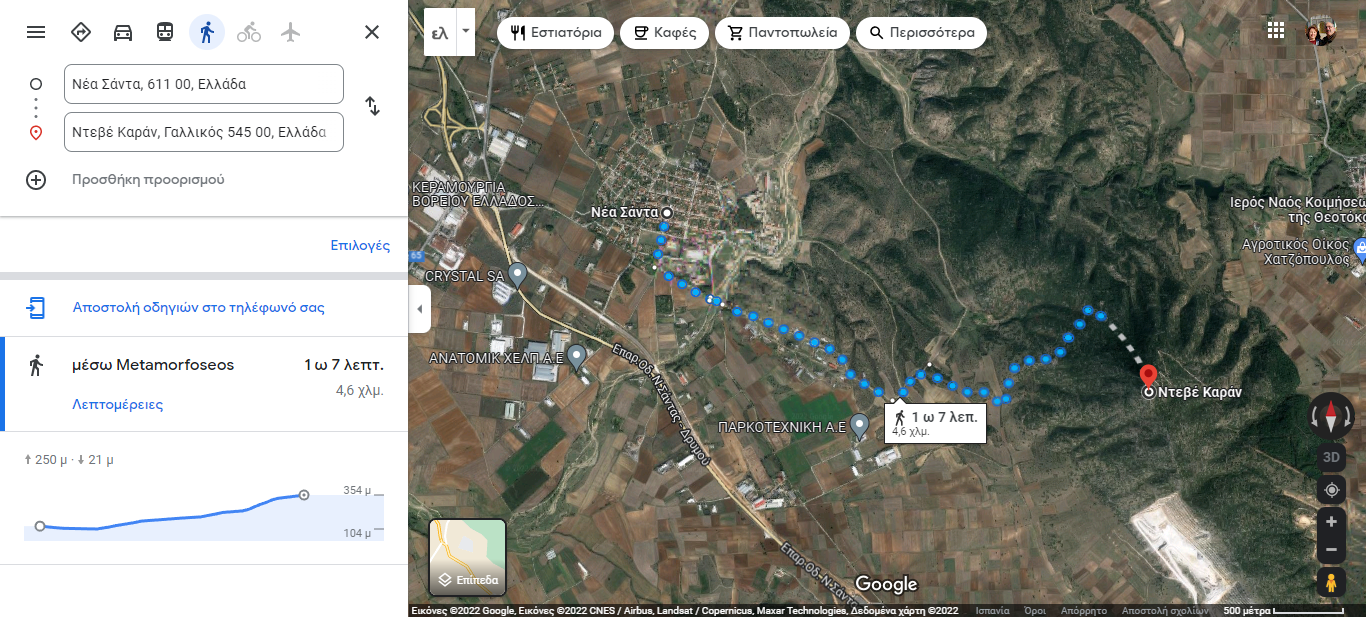Show Καφές places on the map

tap(665, 32)
